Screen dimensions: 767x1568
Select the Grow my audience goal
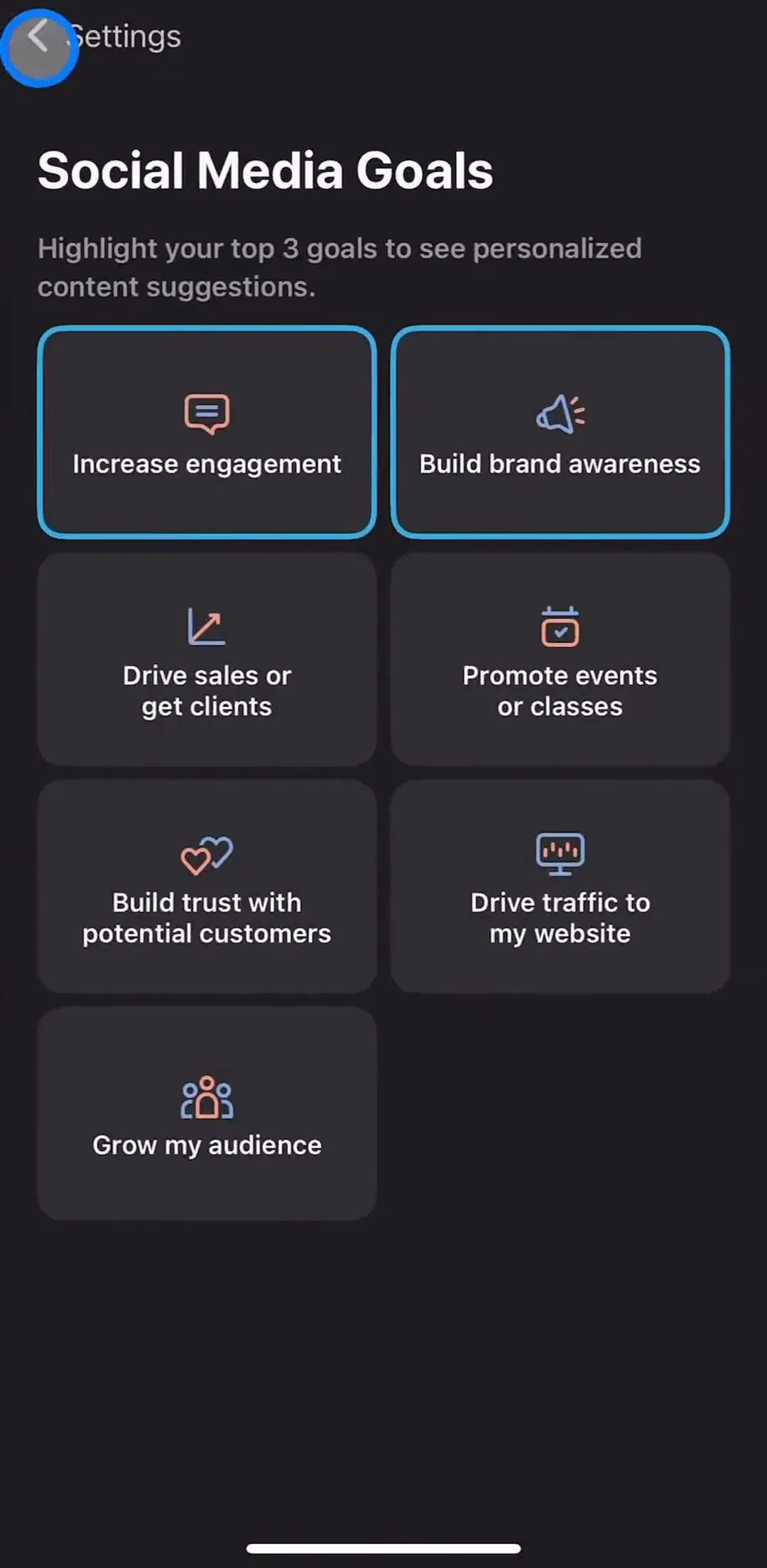[207, 1114]
